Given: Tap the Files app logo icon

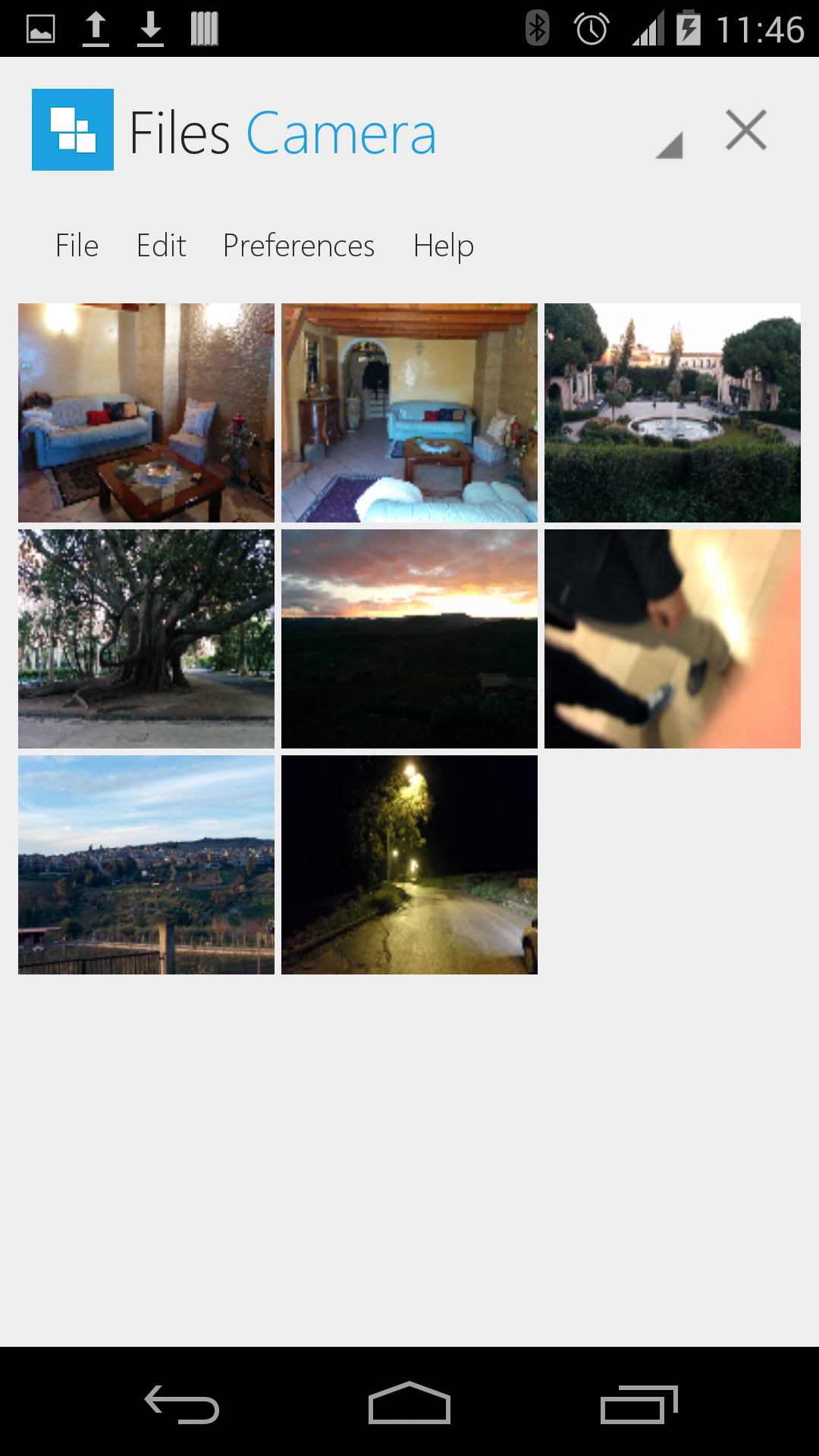Looking at the screenshot, I should tap(73, 130).
